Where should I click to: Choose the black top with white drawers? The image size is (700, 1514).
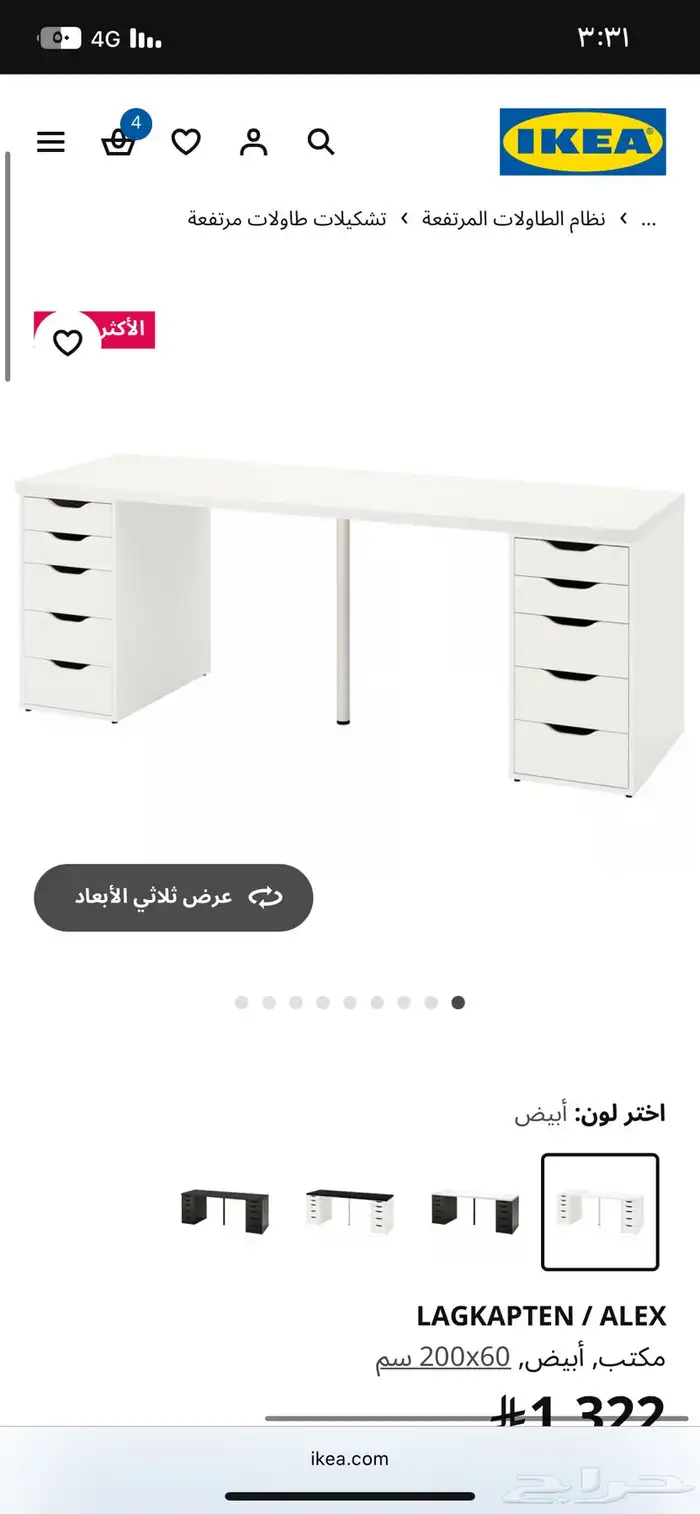coord(350,1211)
